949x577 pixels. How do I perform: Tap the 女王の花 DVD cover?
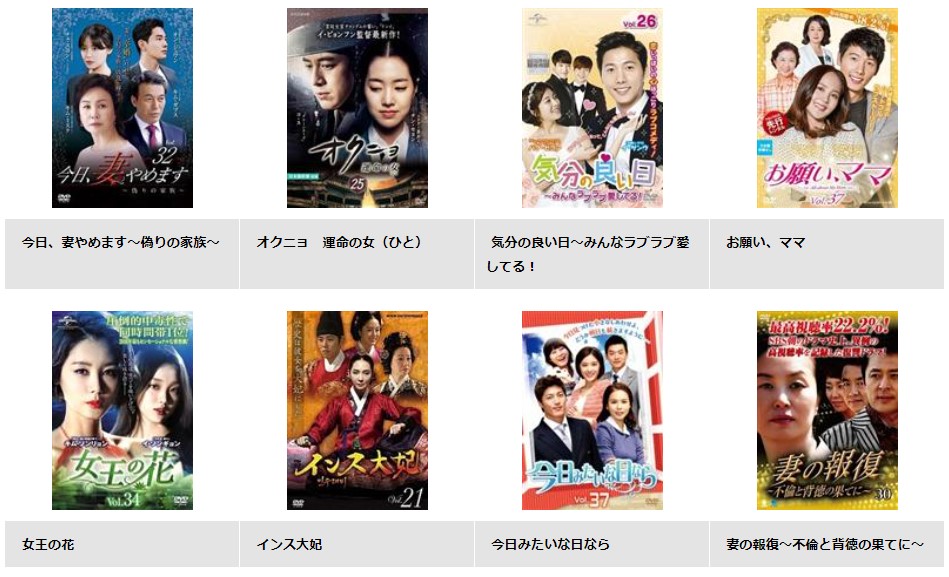point(122,410)
